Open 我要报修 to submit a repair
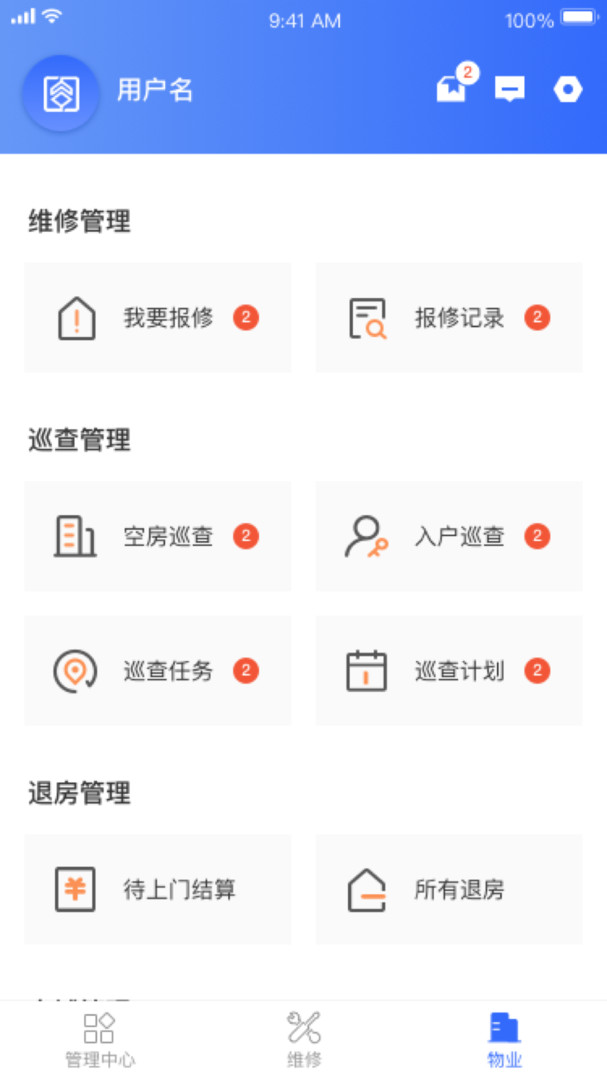The width and height of the screenshot is (607, 1080). (x=158, y=318)
